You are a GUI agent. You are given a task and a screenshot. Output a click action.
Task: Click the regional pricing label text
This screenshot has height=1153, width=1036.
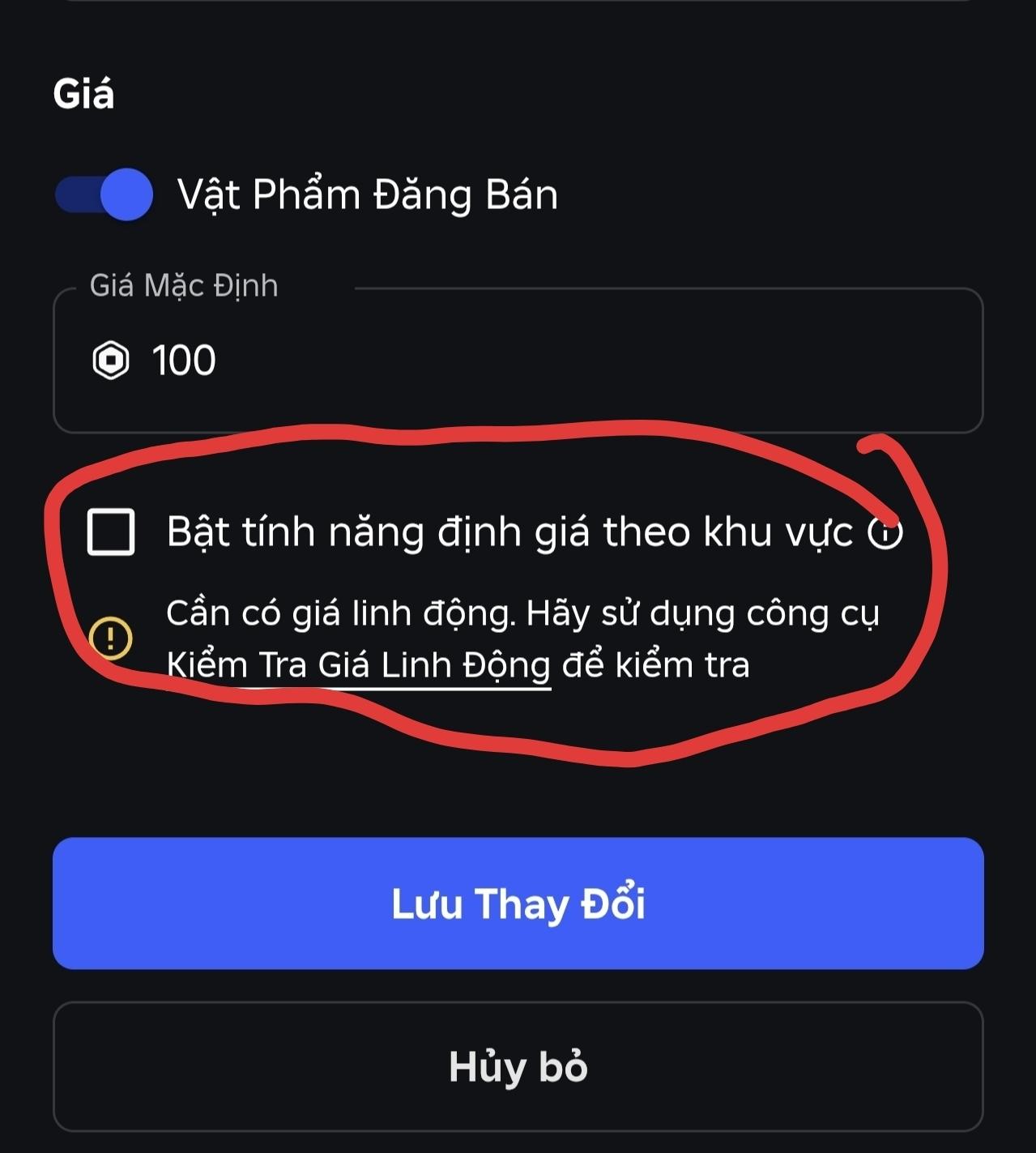(510, 531)
